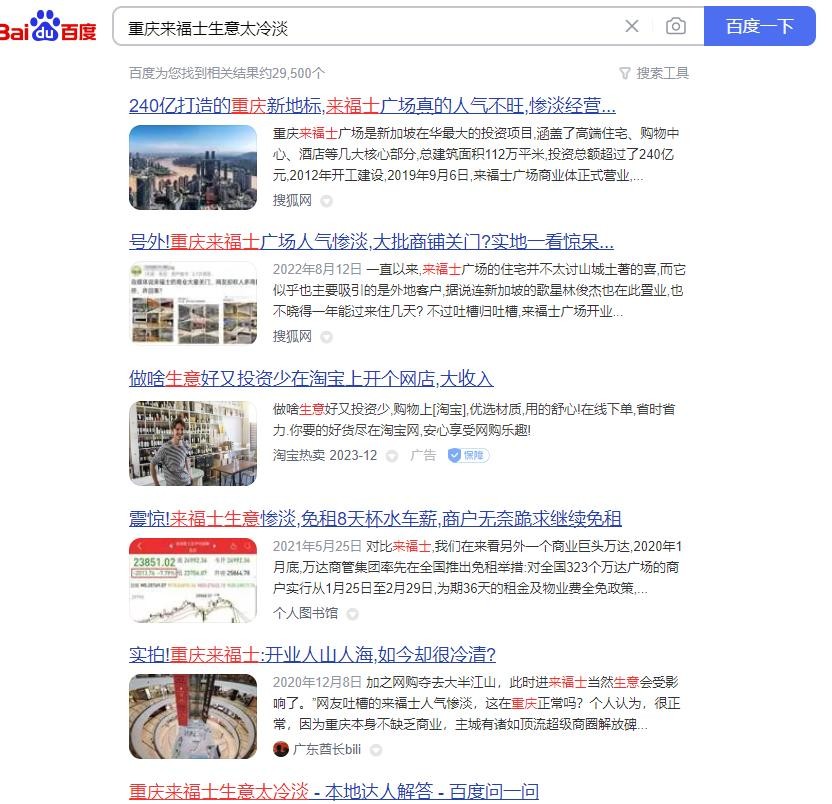
Task: Tap the mall interior thumbnail of the 实拍 result
Action: tap(193, 716)
